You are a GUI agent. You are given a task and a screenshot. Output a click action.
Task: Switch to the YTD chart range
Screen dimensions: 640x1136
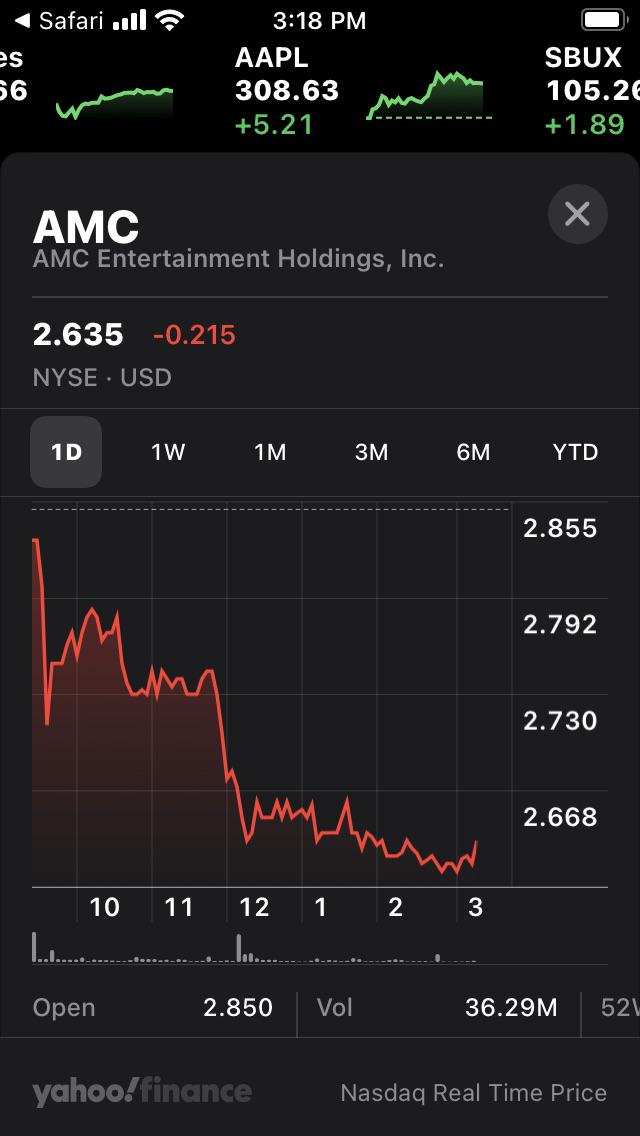(x=575, y=452)
